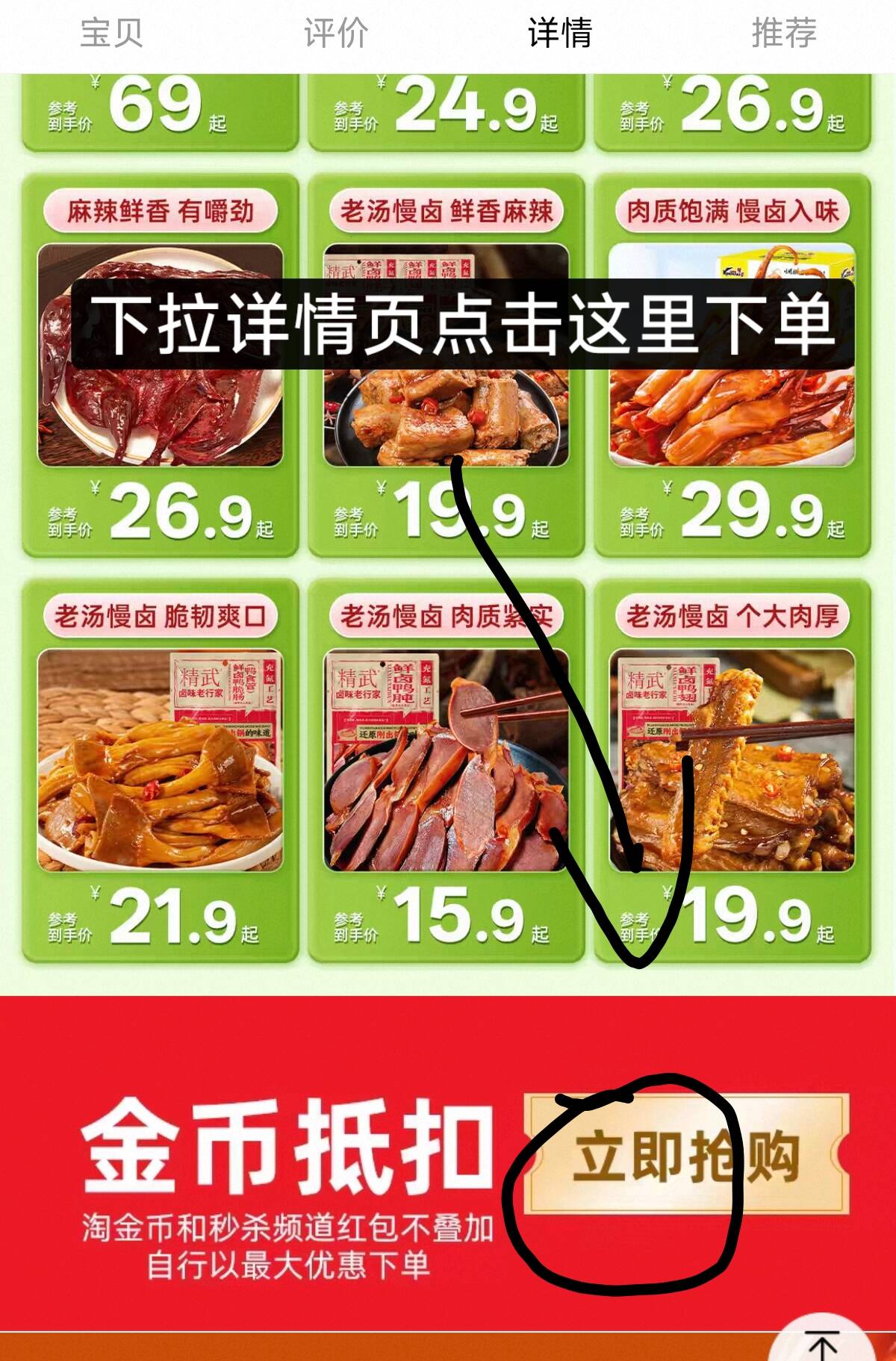896x1361 pixels.
Task: Select the 详情 tab
Action: (x=559, y=34)
